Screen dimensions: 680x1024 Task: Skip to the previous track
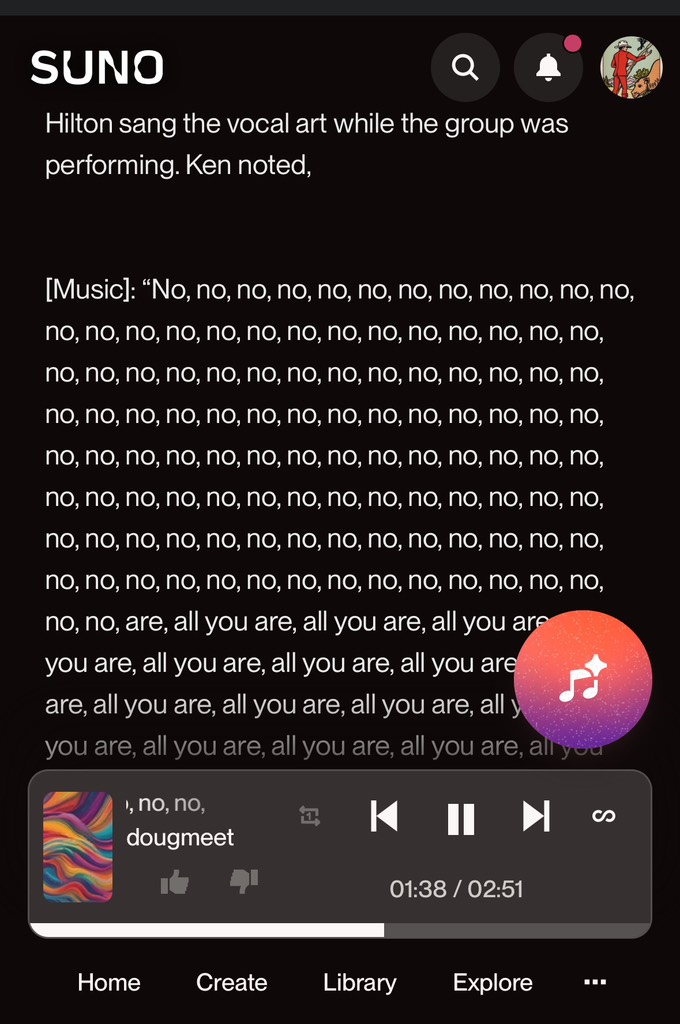pos(384,816)
